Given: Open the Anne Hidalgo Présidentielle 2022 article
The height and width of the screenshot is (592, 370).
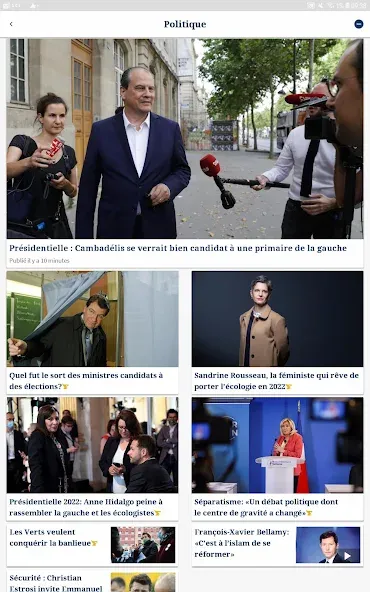Looking at the screenshot, I should (x=92, y=459).
